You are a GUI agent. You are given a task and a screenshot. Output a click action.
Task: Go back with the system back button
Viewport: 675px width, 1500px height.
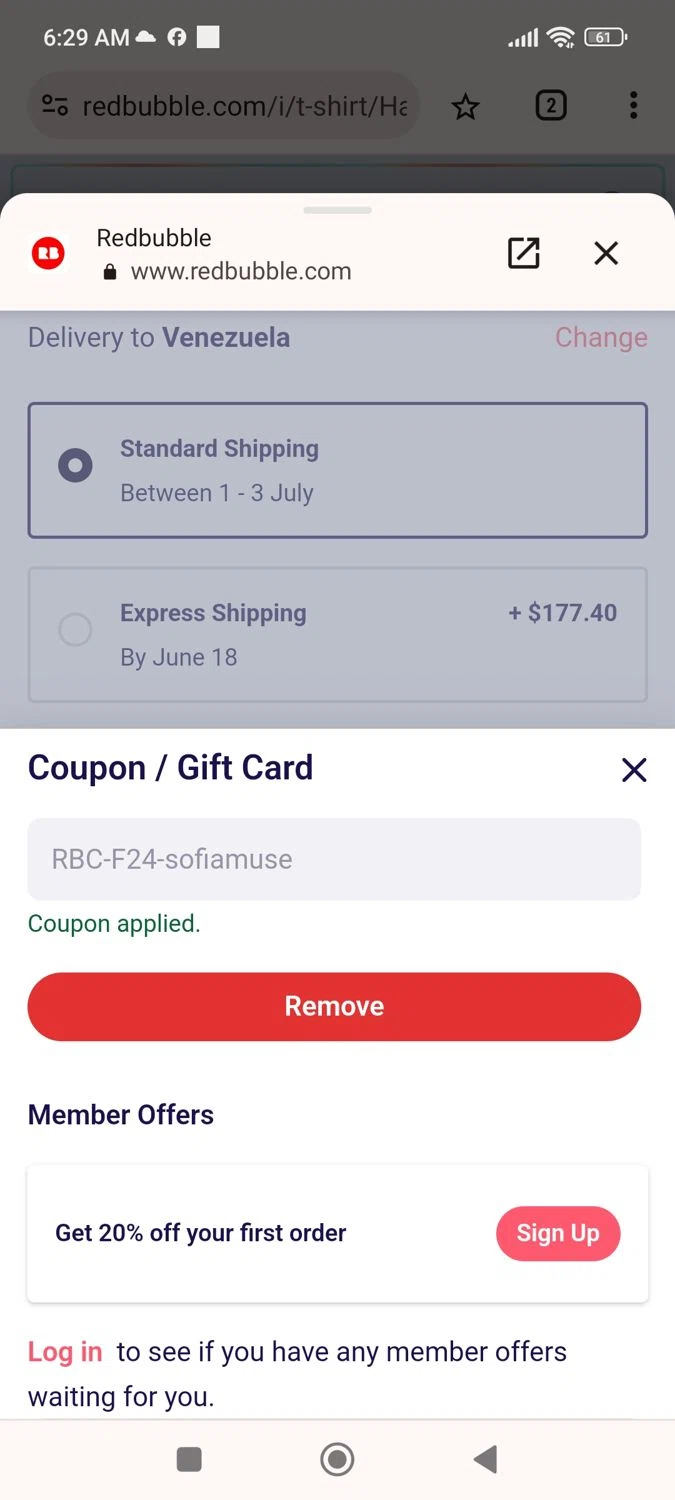tap(485, 1460)
